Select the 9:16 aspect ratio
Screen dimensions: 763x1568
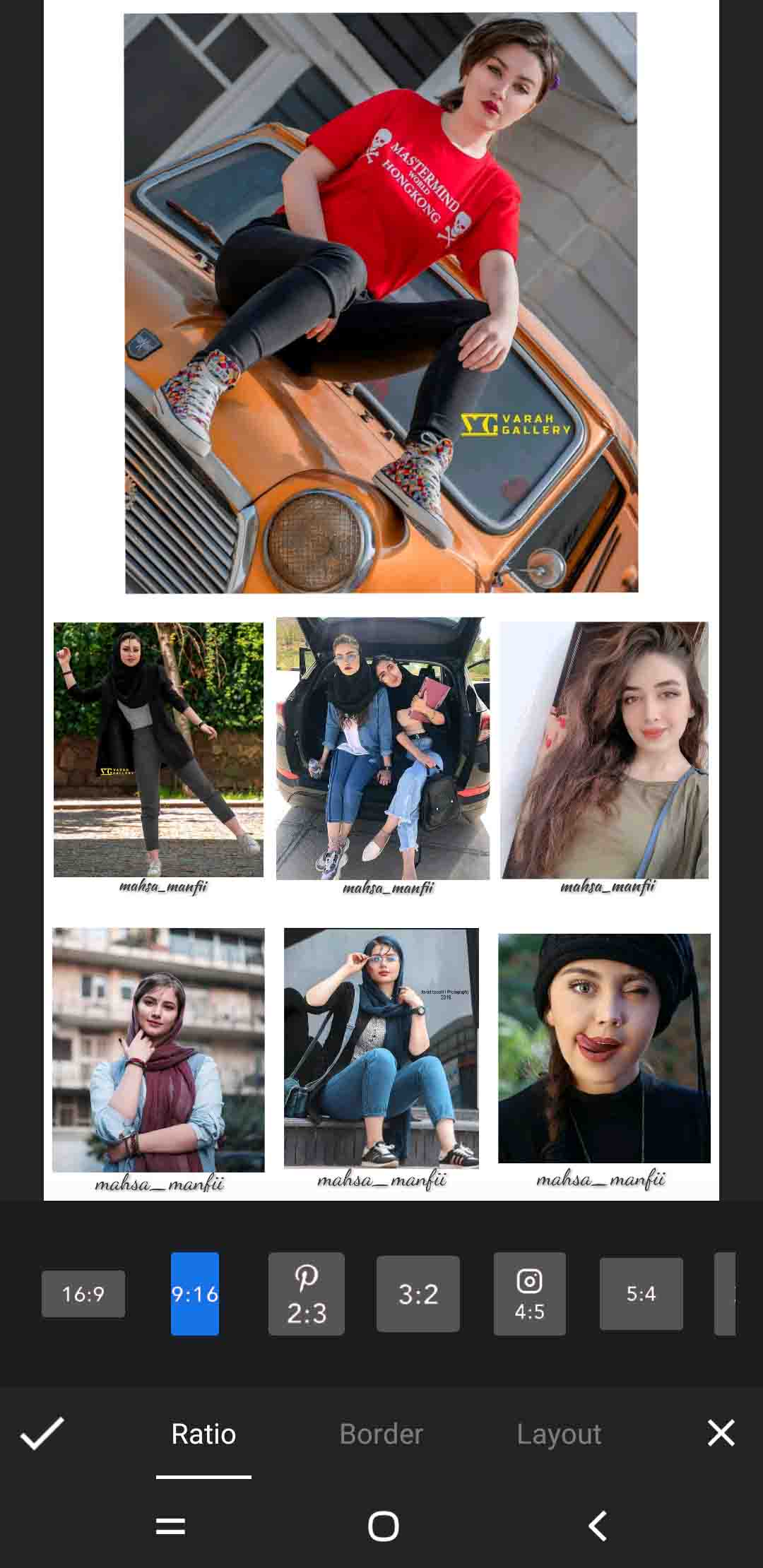(195, 1294)
